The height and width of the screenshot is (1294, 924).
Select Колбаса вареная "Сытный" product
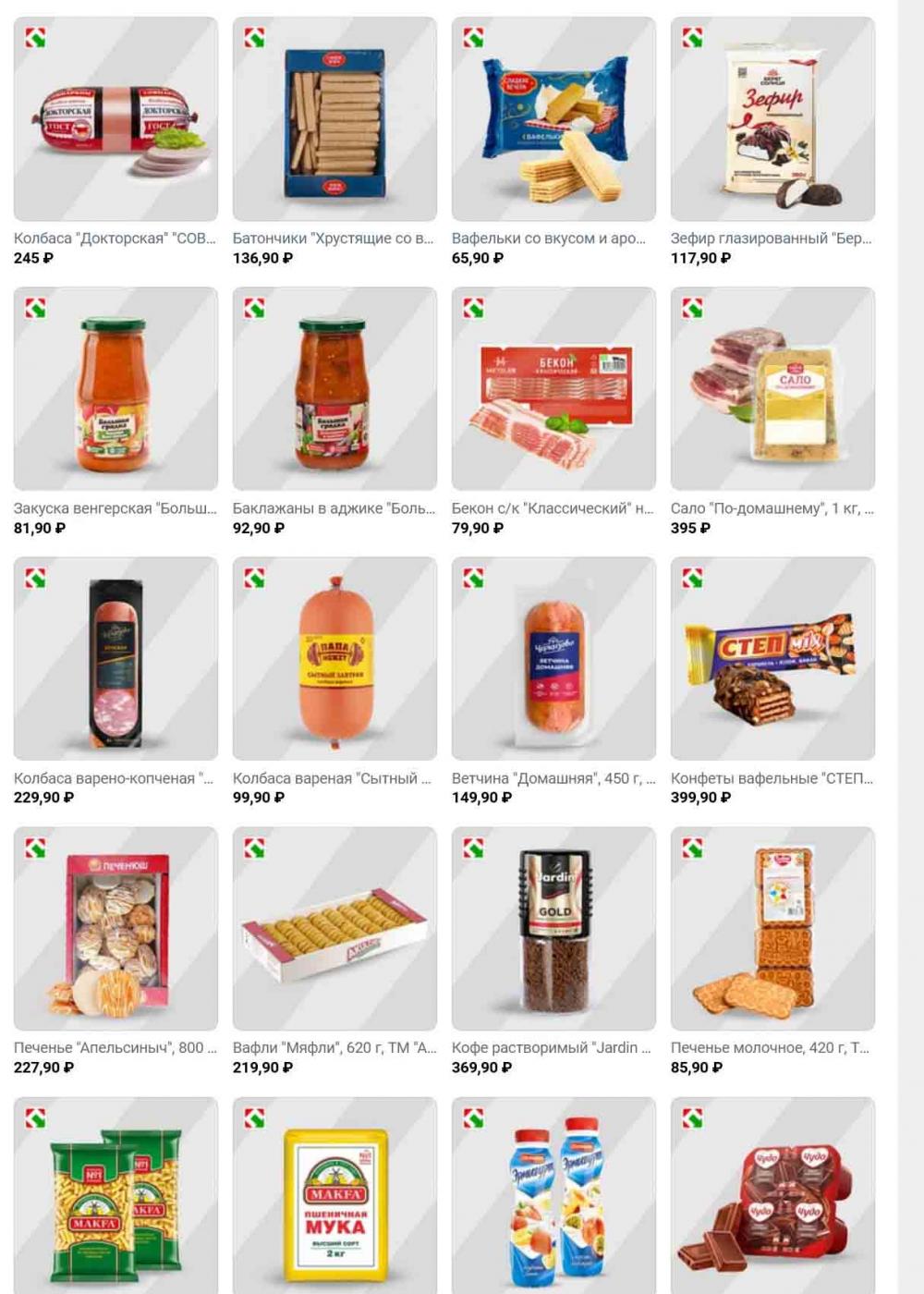click(x=334, y=659)
